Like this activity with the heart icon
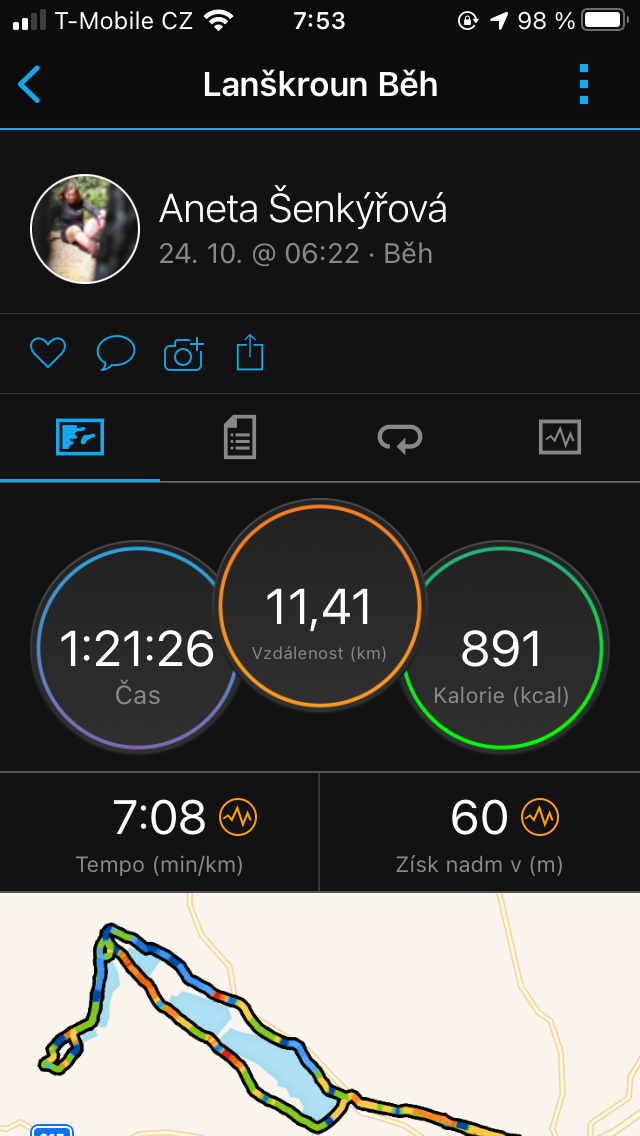This screenshot has width=640, height=1136. [x=48, y=354]
